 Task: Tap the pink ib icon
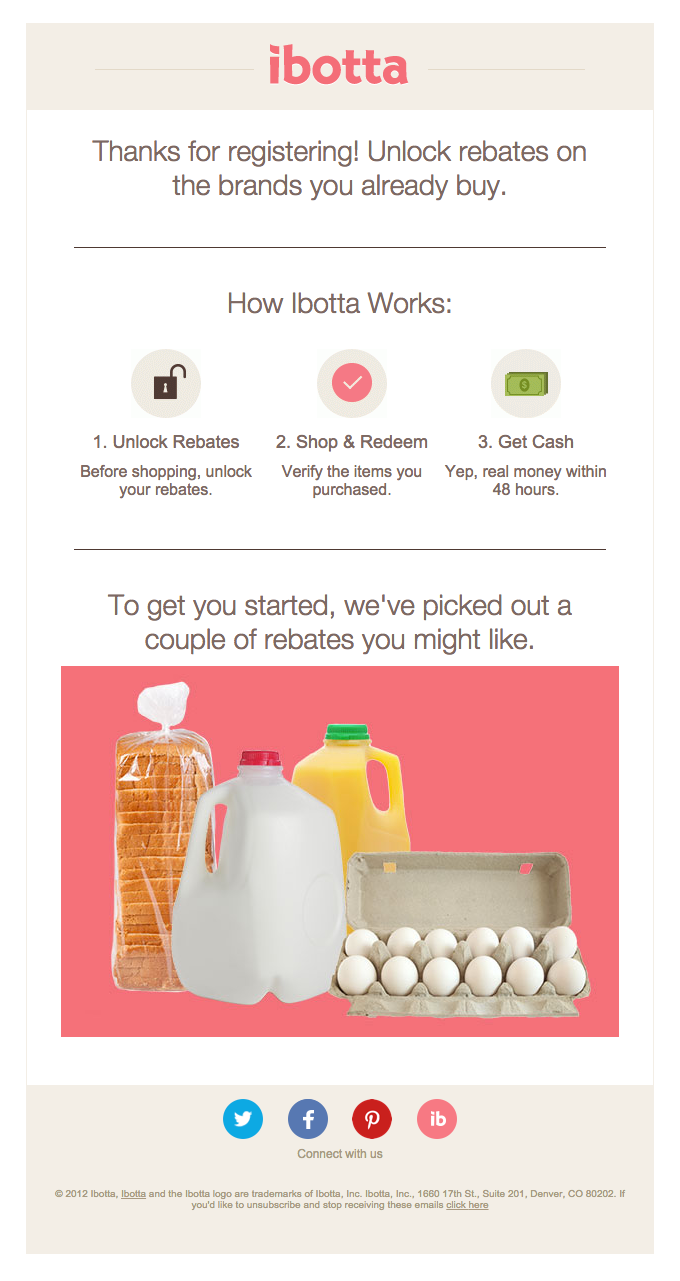pyautogui.click(x=437, y=1119)
